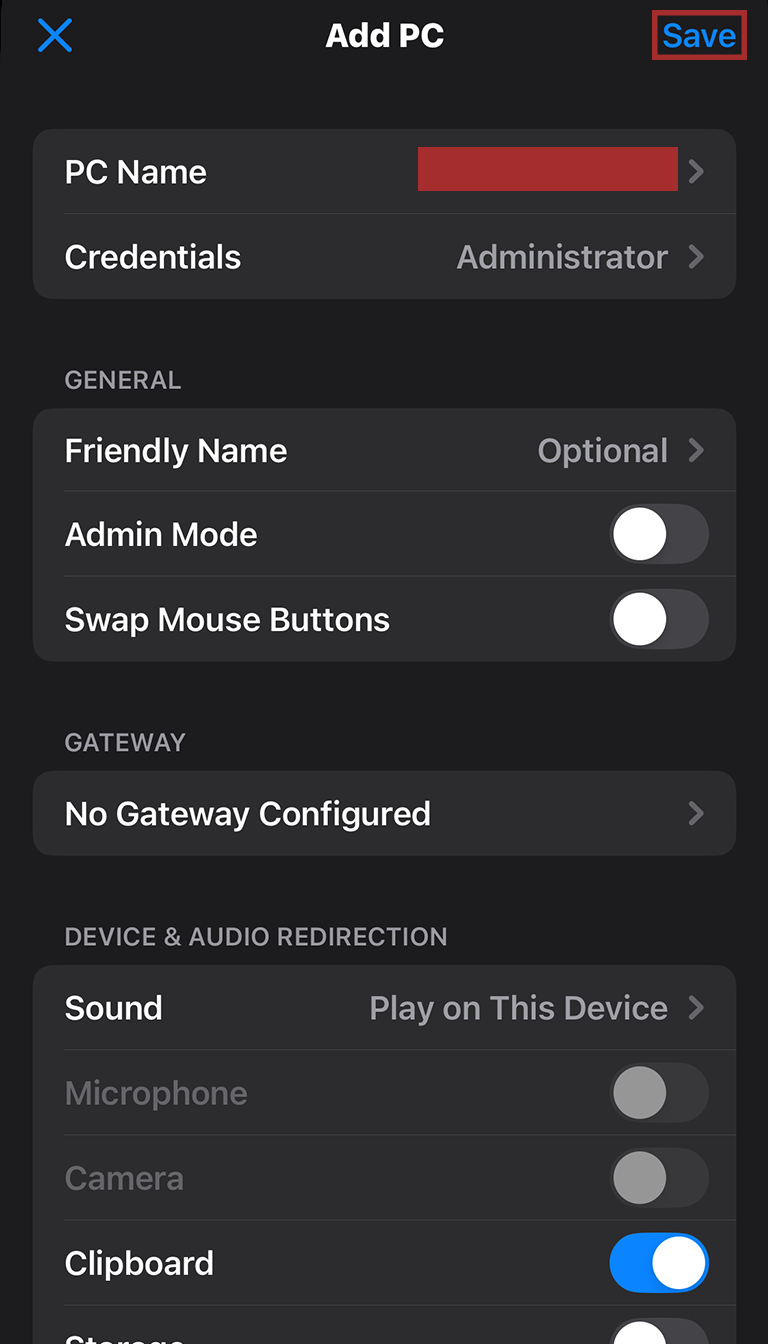Save the new PC configuration

[699, 36]
